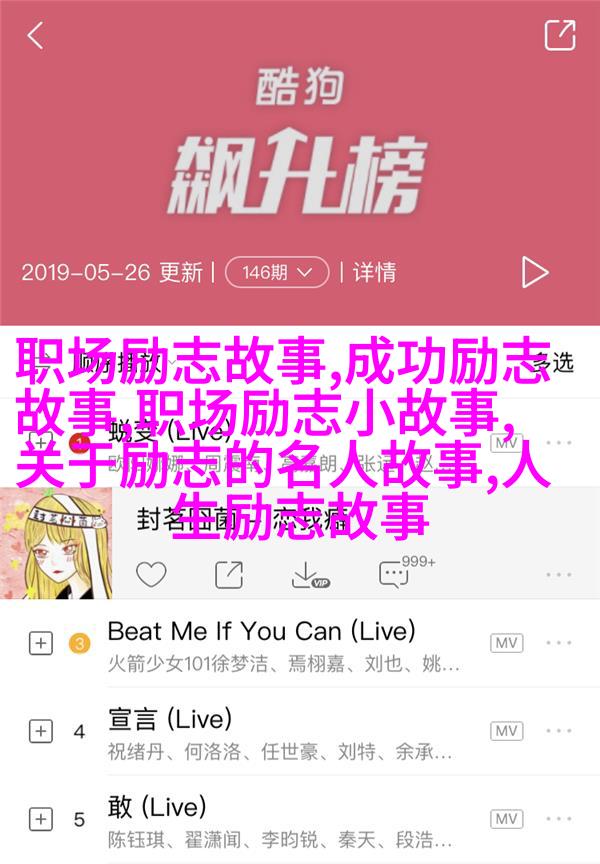The width and height of the screenshot is (600, 864).
Task: Play all songs in the chart
Action: (x=535, y=272)
